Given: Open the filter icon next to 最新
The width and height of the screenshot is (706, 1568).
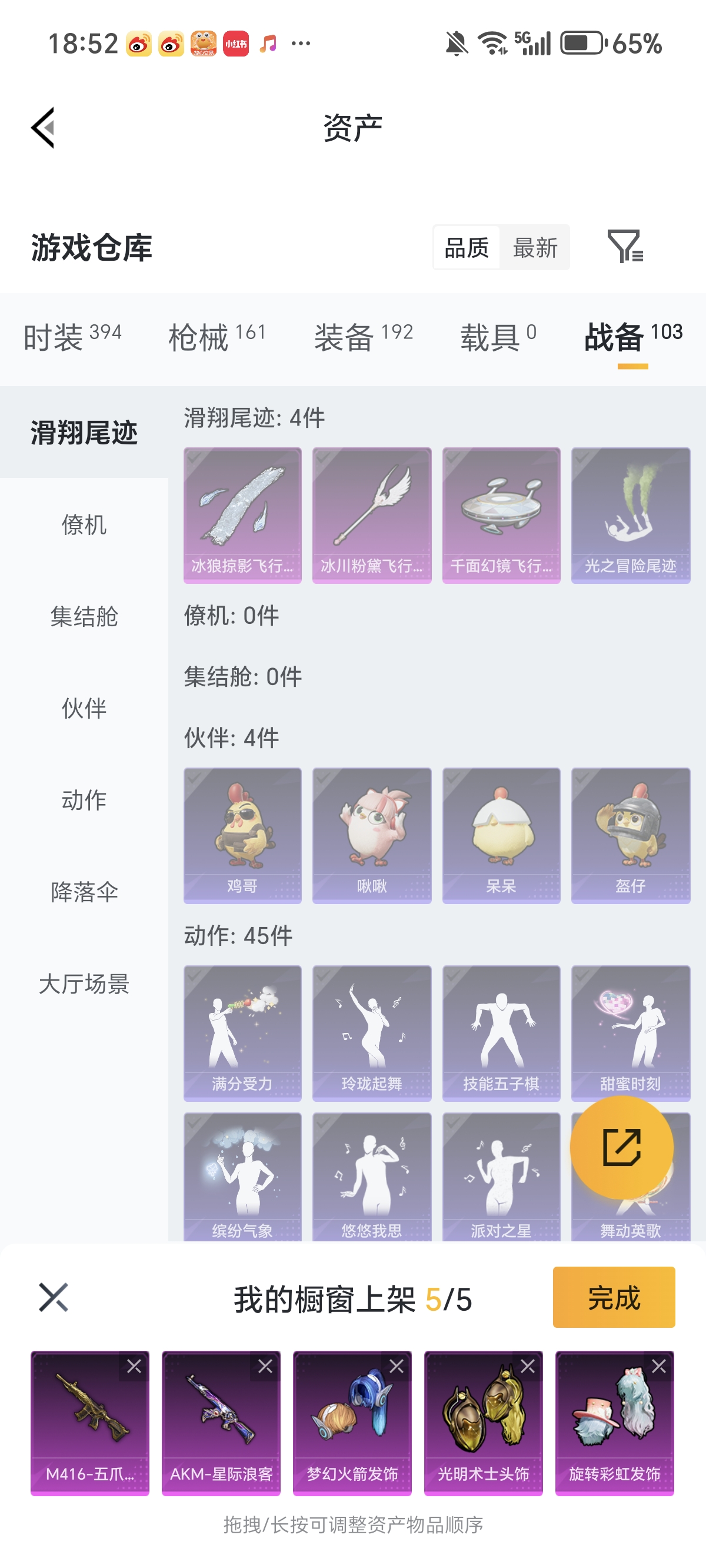Looking at the screenshot, I should click(625, 247).
